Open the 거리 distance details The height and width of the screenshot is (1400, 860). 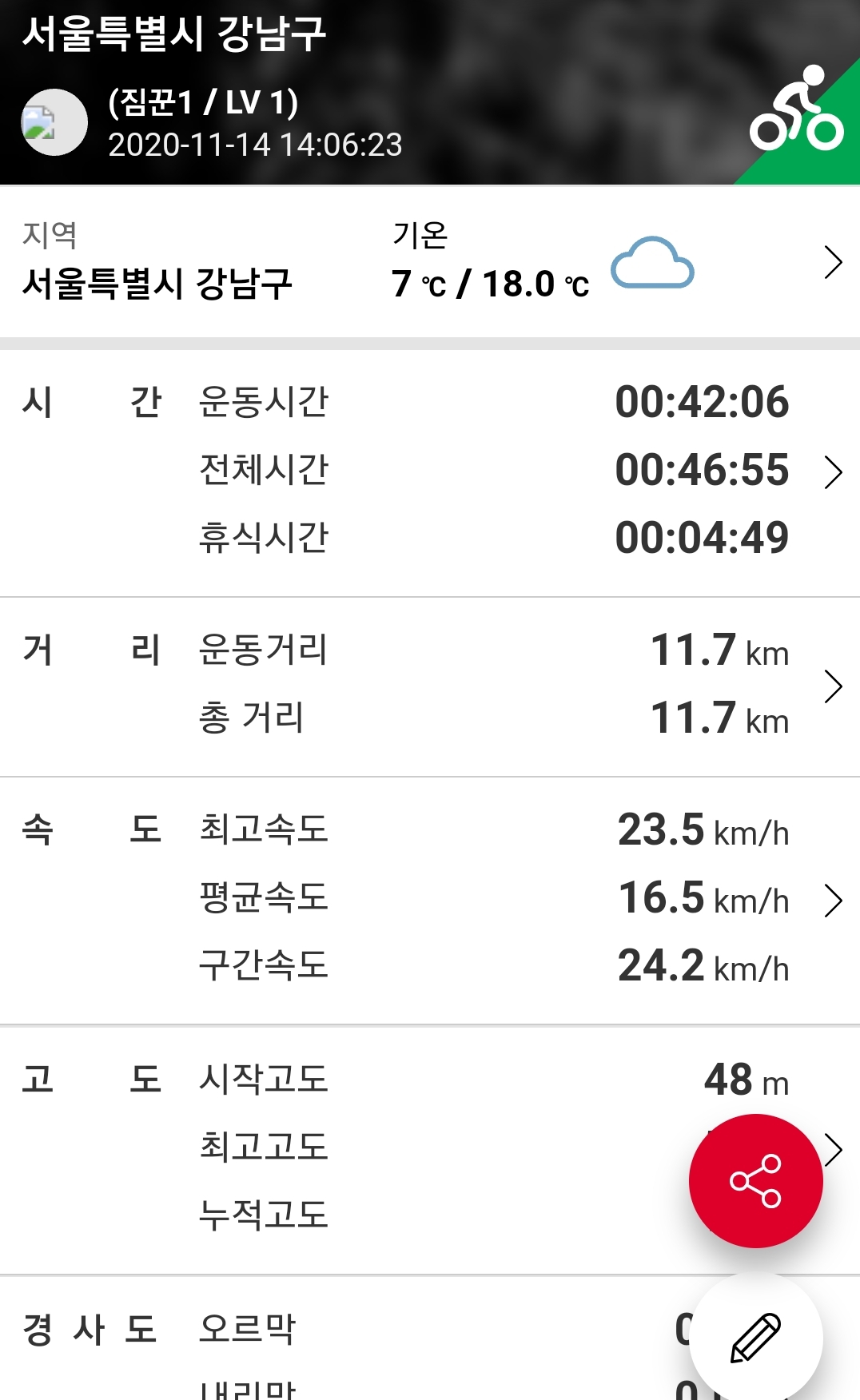(833, 686)
